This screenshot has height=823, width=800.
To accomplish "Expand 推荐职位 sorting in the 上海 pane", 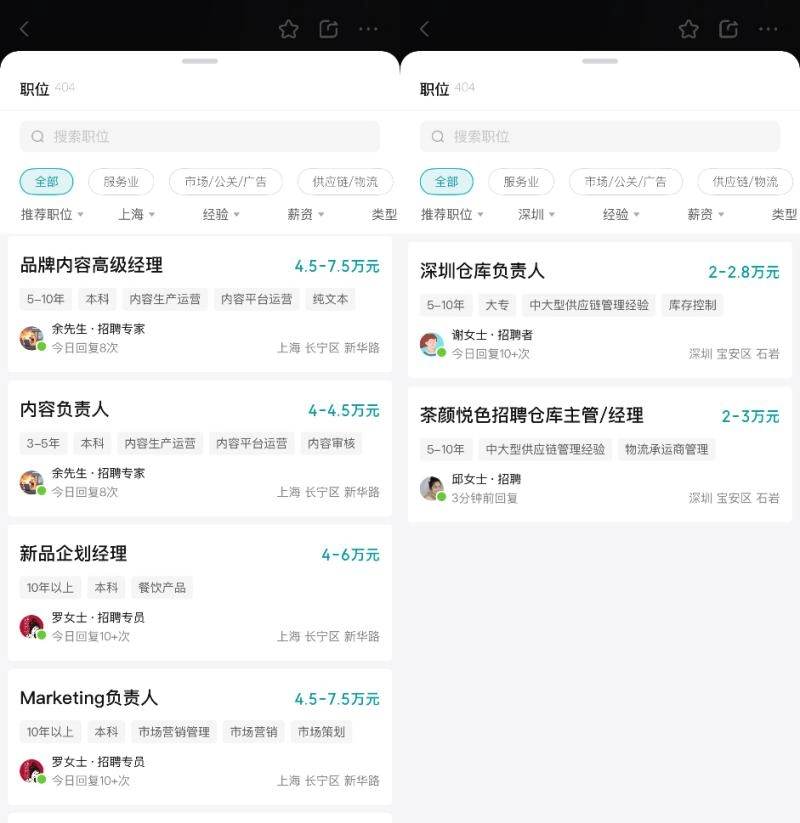I will point(52,214).
